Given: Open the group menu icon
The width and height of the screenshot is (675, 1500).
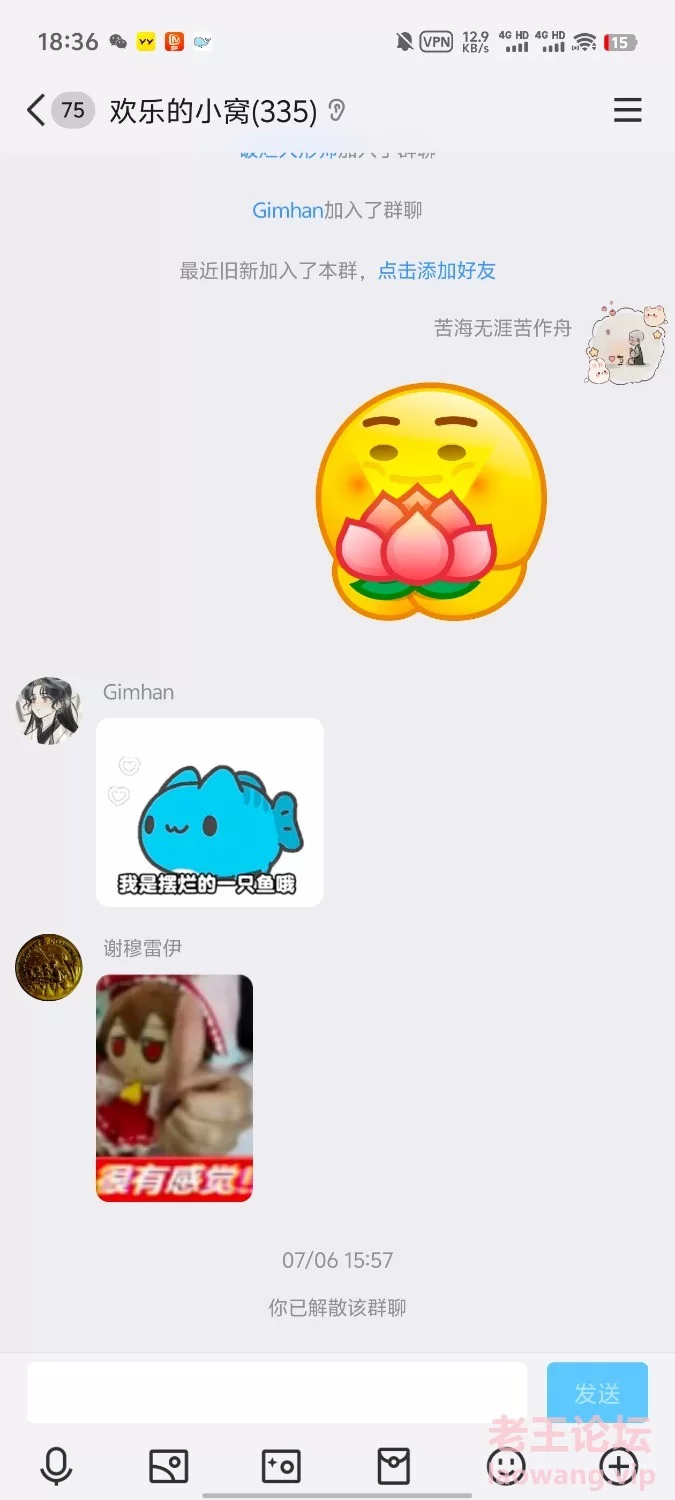Looking at the screenshot, I should (x=627, y=110).
